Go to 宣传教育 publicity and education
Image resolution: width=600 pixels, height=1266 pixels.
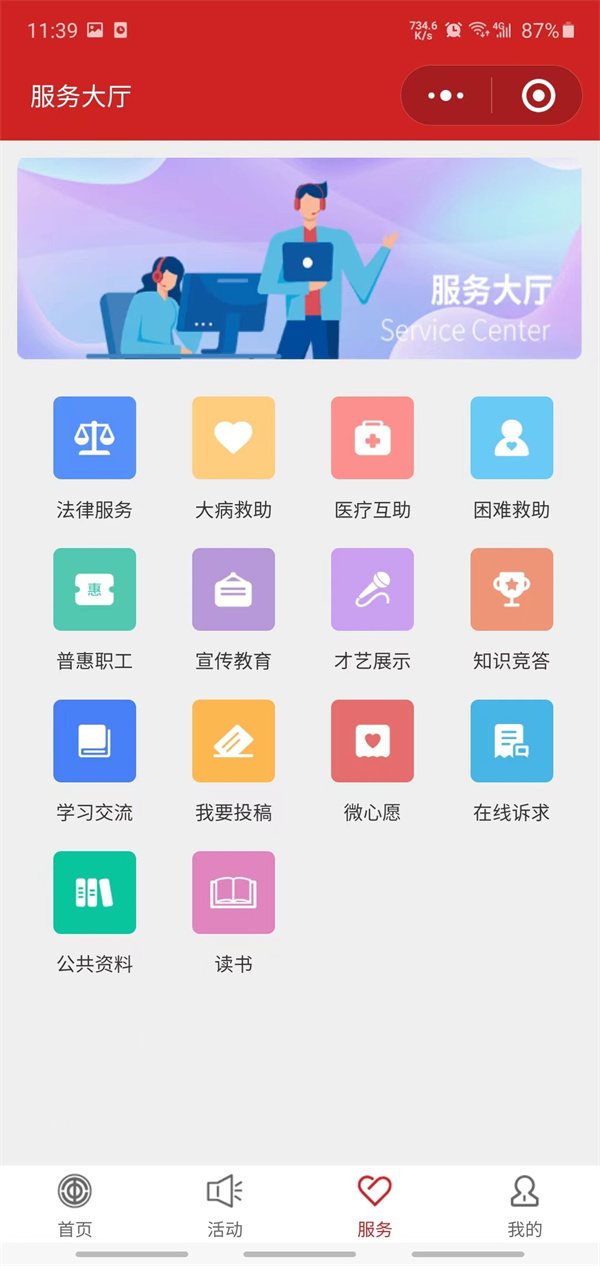click(x=233, y=590)
